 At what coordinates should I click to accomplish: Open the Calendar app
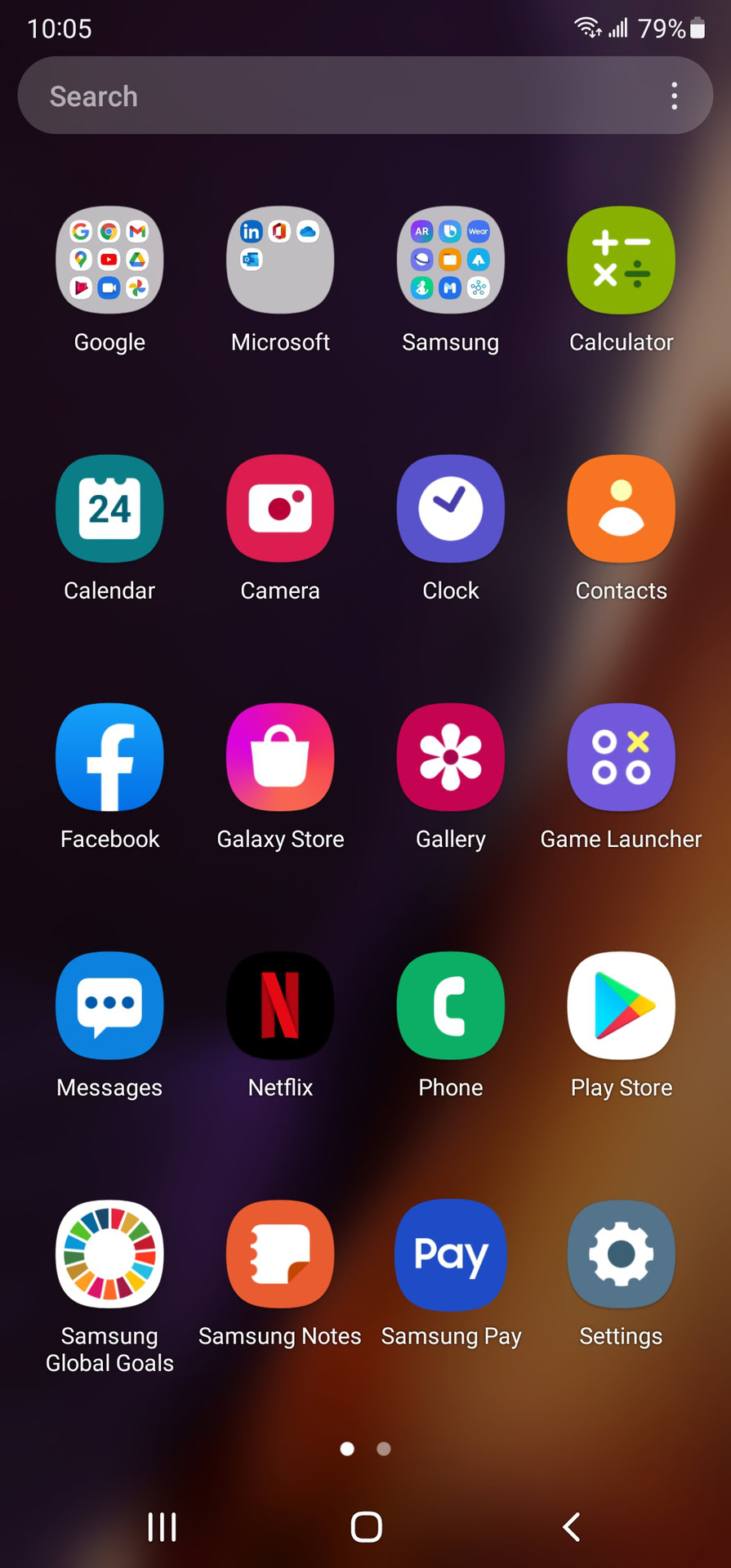(109, 509)
